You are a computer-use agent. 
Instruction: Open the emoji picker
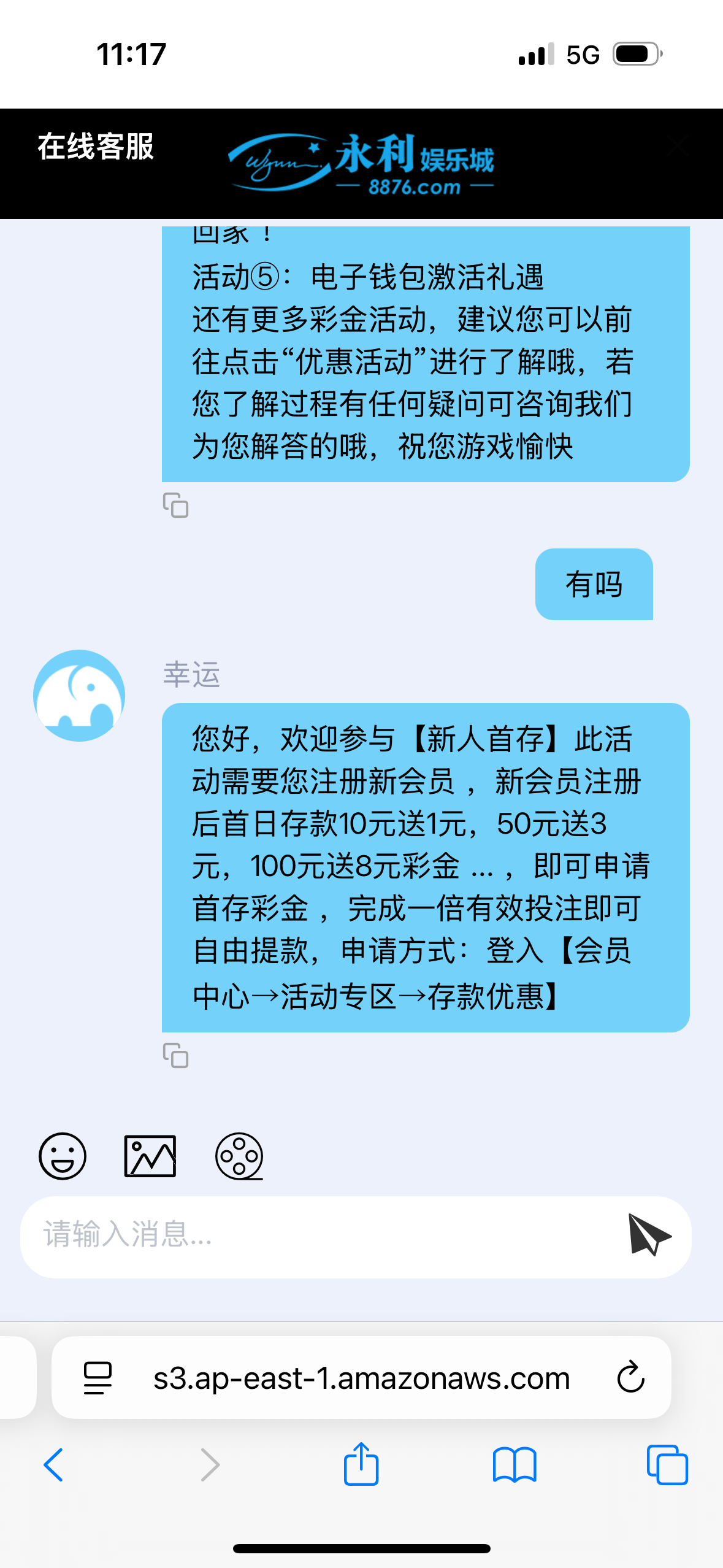click(63, 1156)
